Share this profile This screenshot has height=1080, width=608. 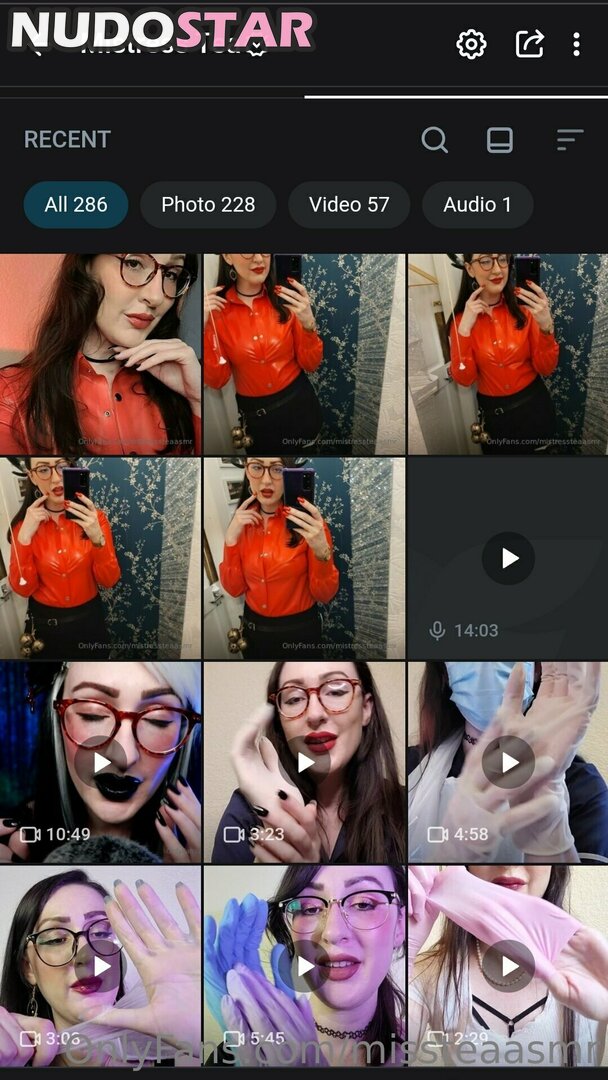click(x=529, y=44)
